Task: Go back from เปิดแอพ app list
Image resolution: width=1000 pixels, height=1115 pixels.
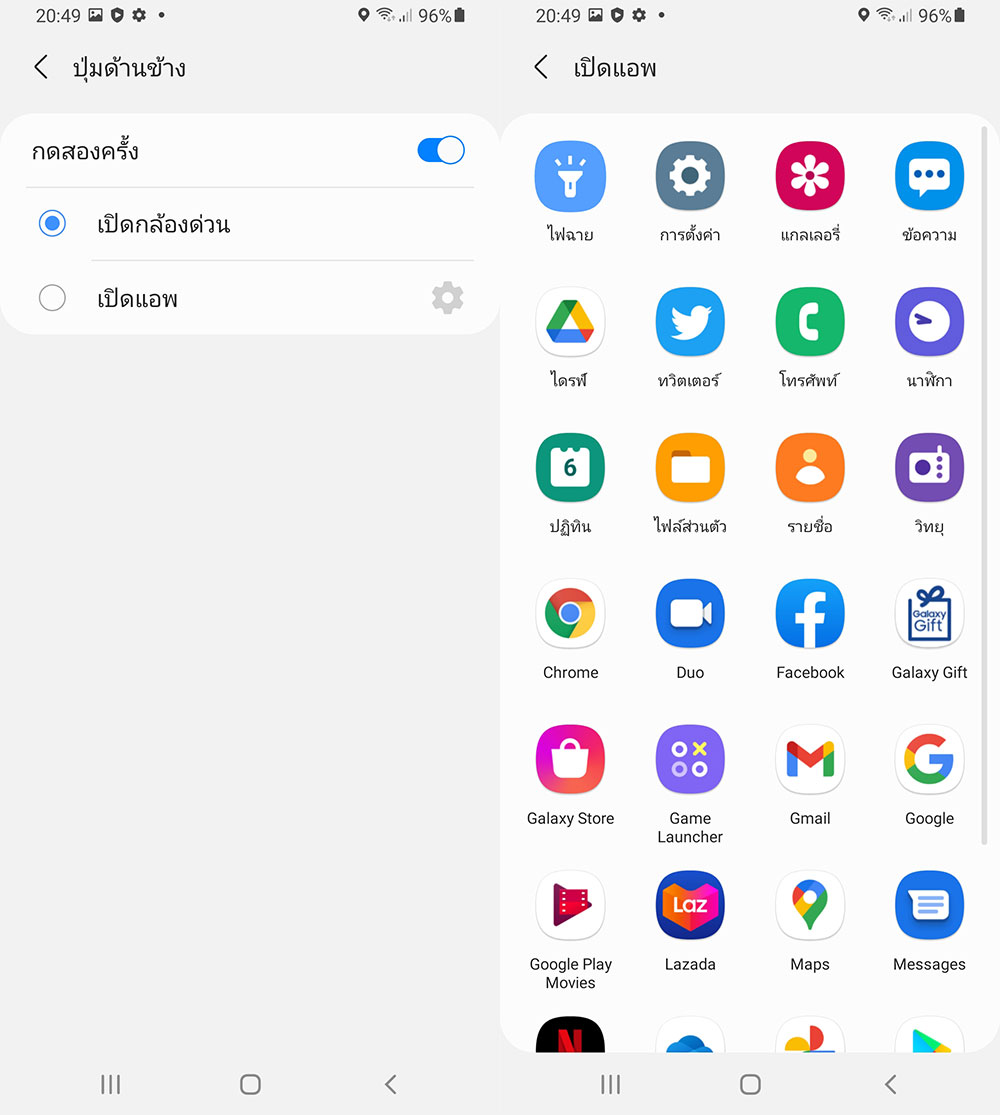Action: pos(541,68)
